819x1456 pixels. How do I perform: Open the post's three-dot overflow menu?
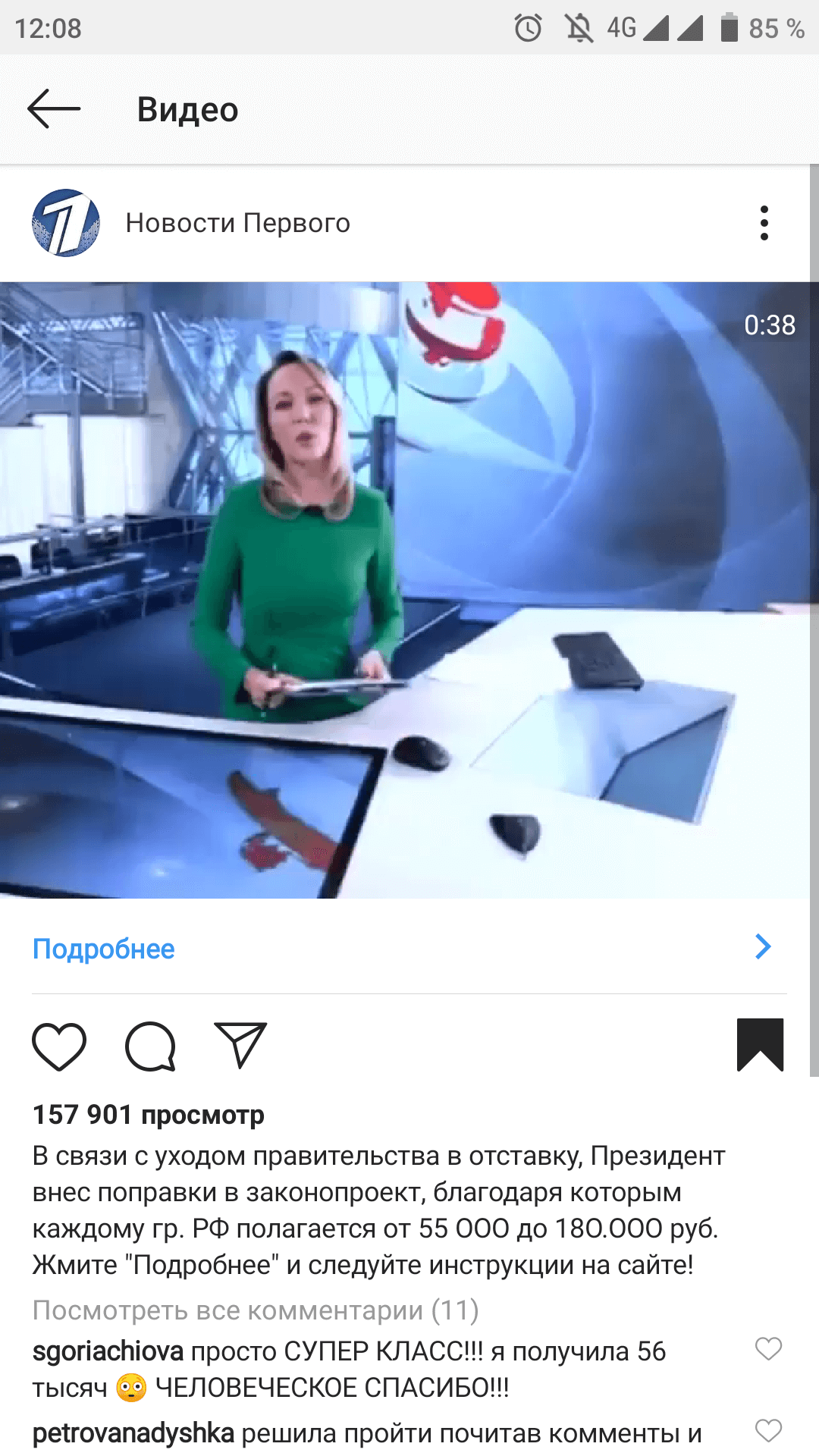[764, 223]
